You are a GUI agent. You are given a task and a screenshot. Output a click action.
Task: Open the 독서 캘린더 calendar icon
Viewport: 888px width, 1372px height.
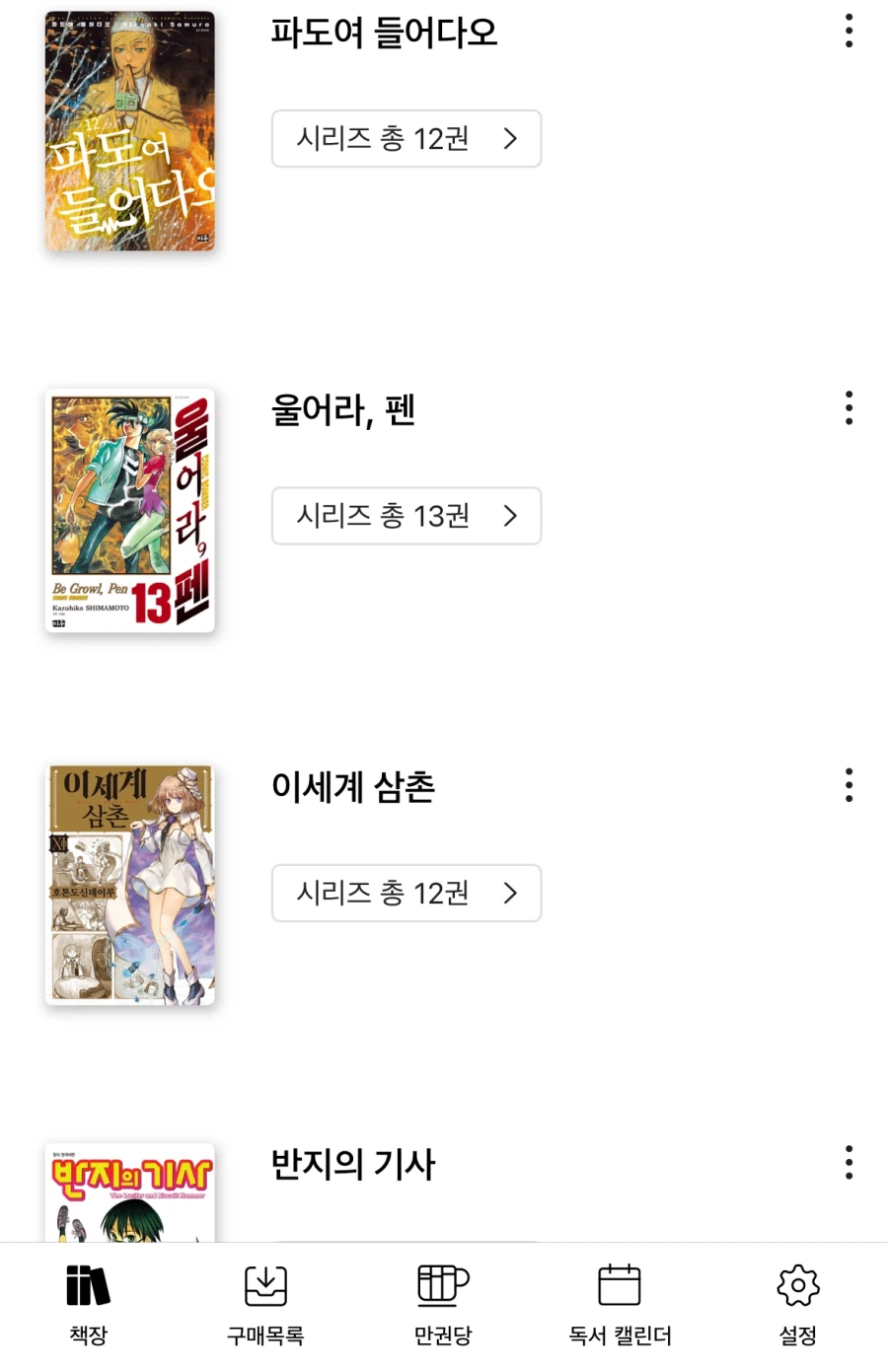coord(620,1300)
